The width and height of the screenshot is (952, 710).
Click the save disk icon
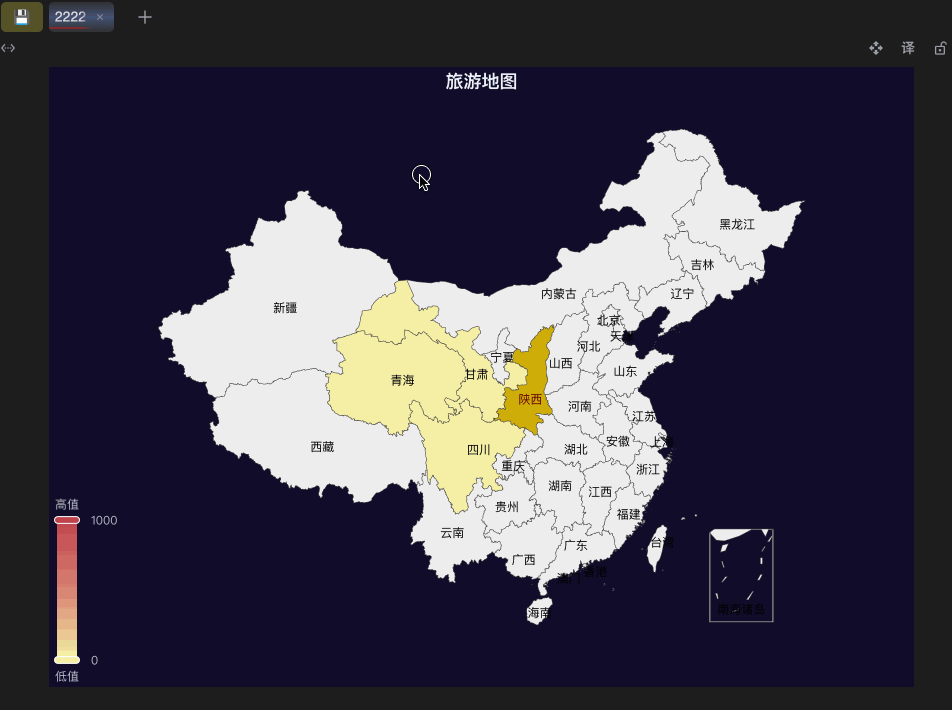pos(22,17)
